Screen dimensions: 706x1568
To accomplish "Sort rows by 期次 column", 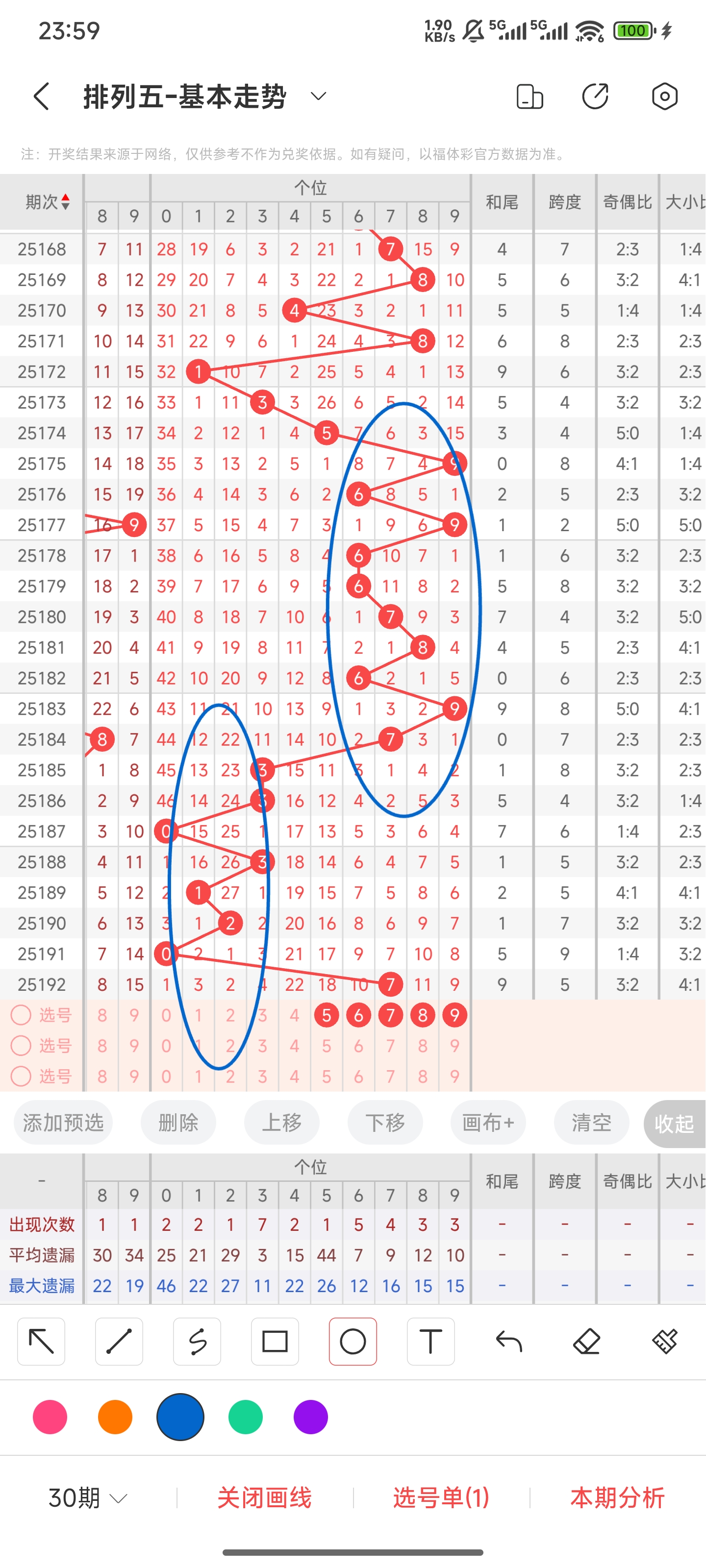I will coord(48,201).
